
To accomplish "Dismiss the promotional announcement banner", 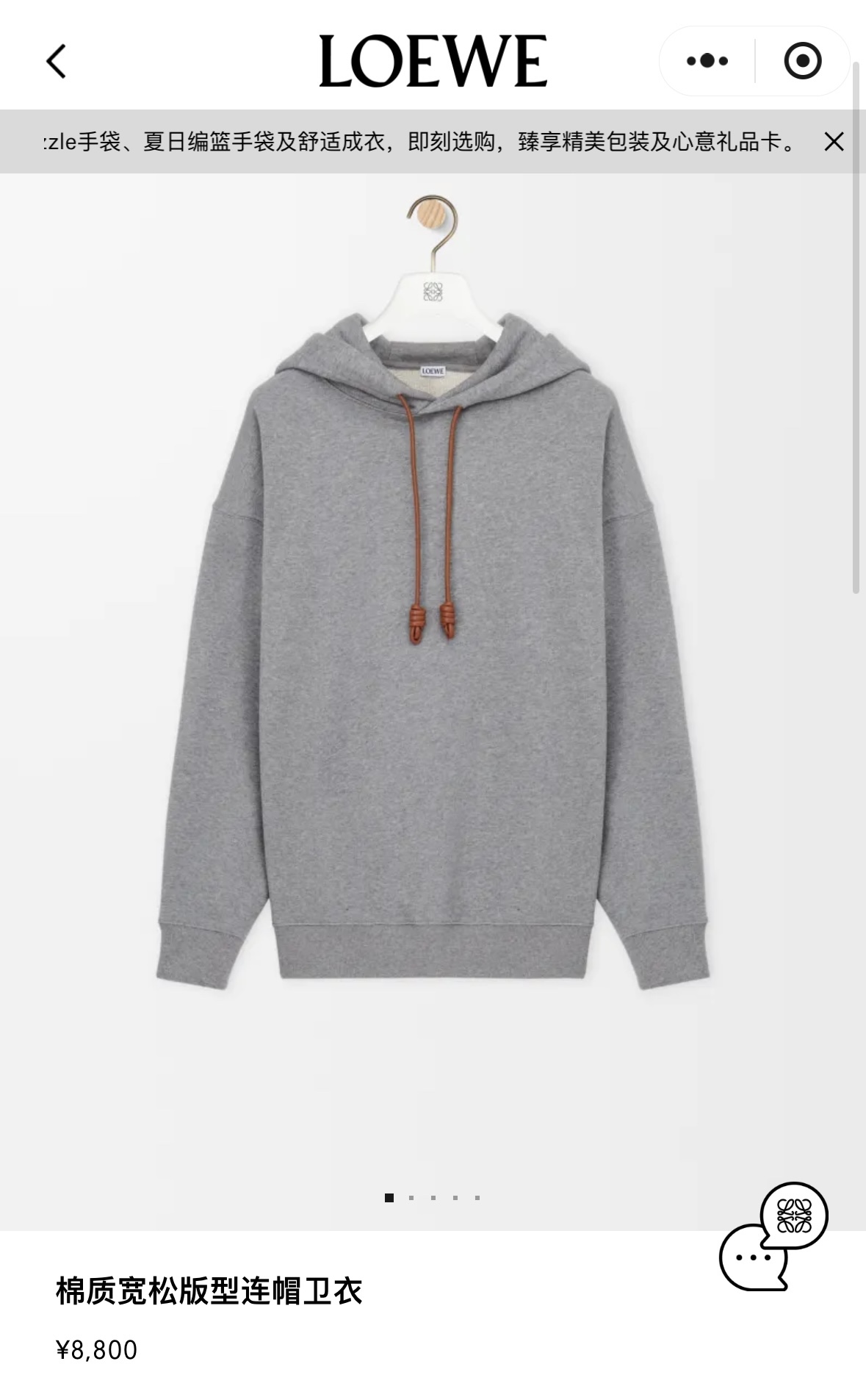I will pos(834,142).
